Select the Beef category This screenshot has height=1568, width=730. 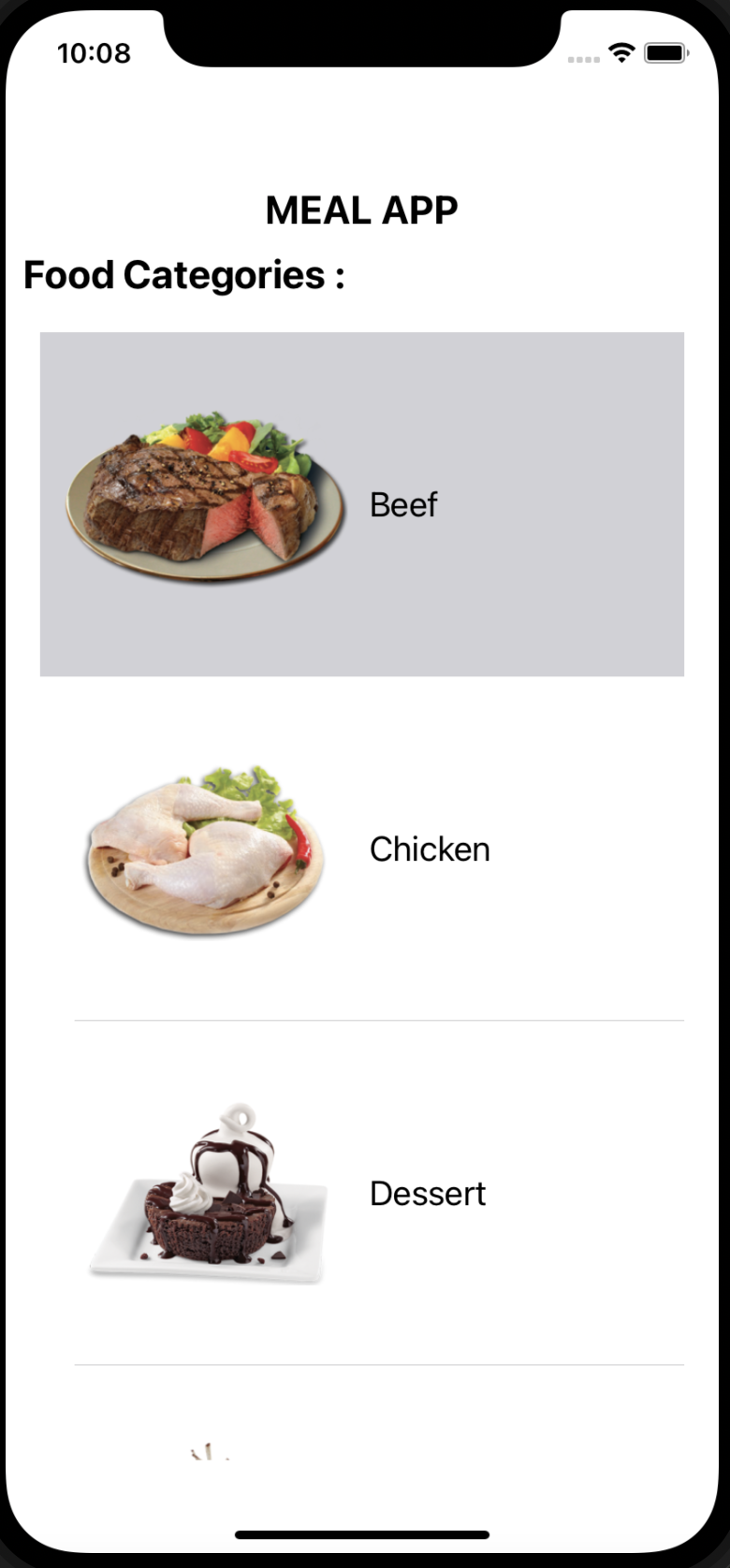(362, 503)
